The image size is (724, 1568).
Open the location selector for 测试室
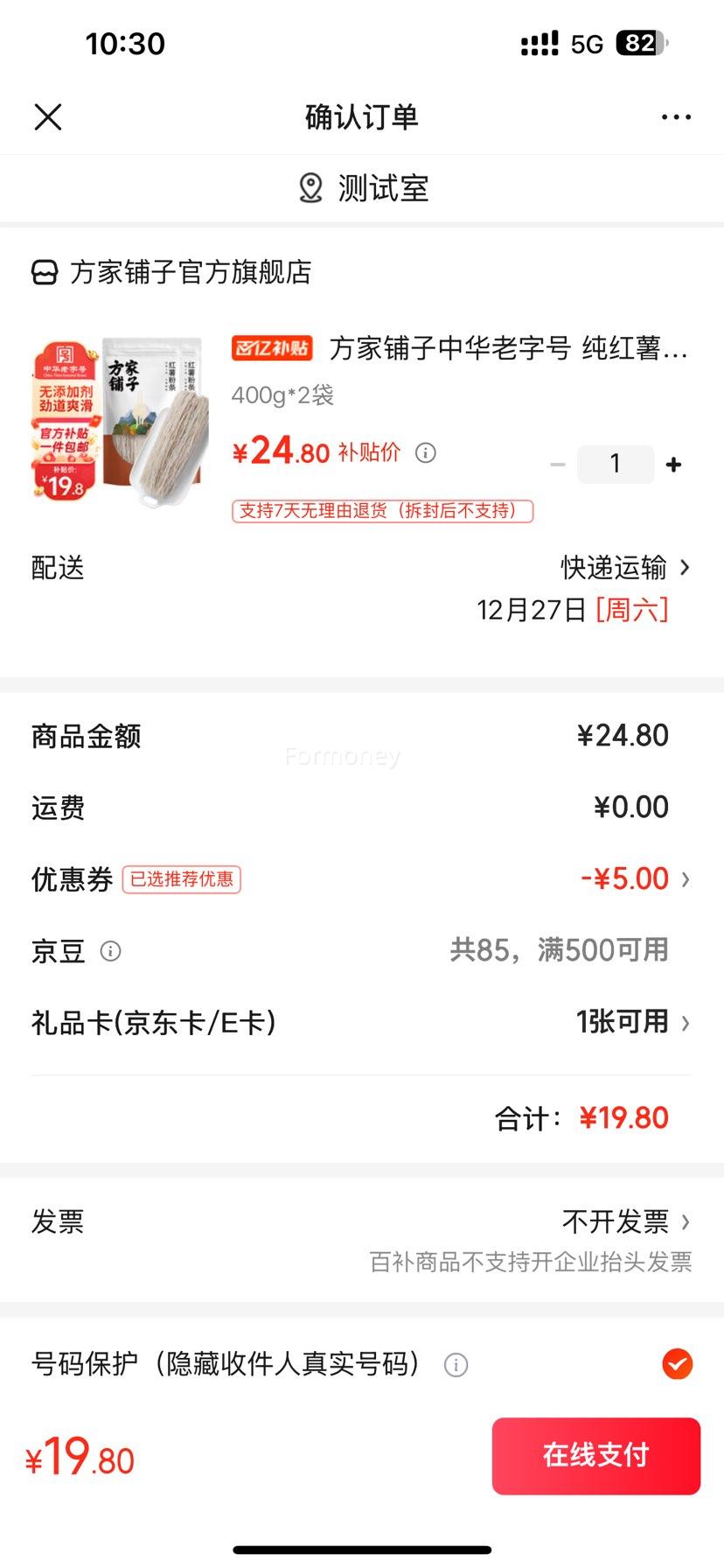(x=362, y=187)
